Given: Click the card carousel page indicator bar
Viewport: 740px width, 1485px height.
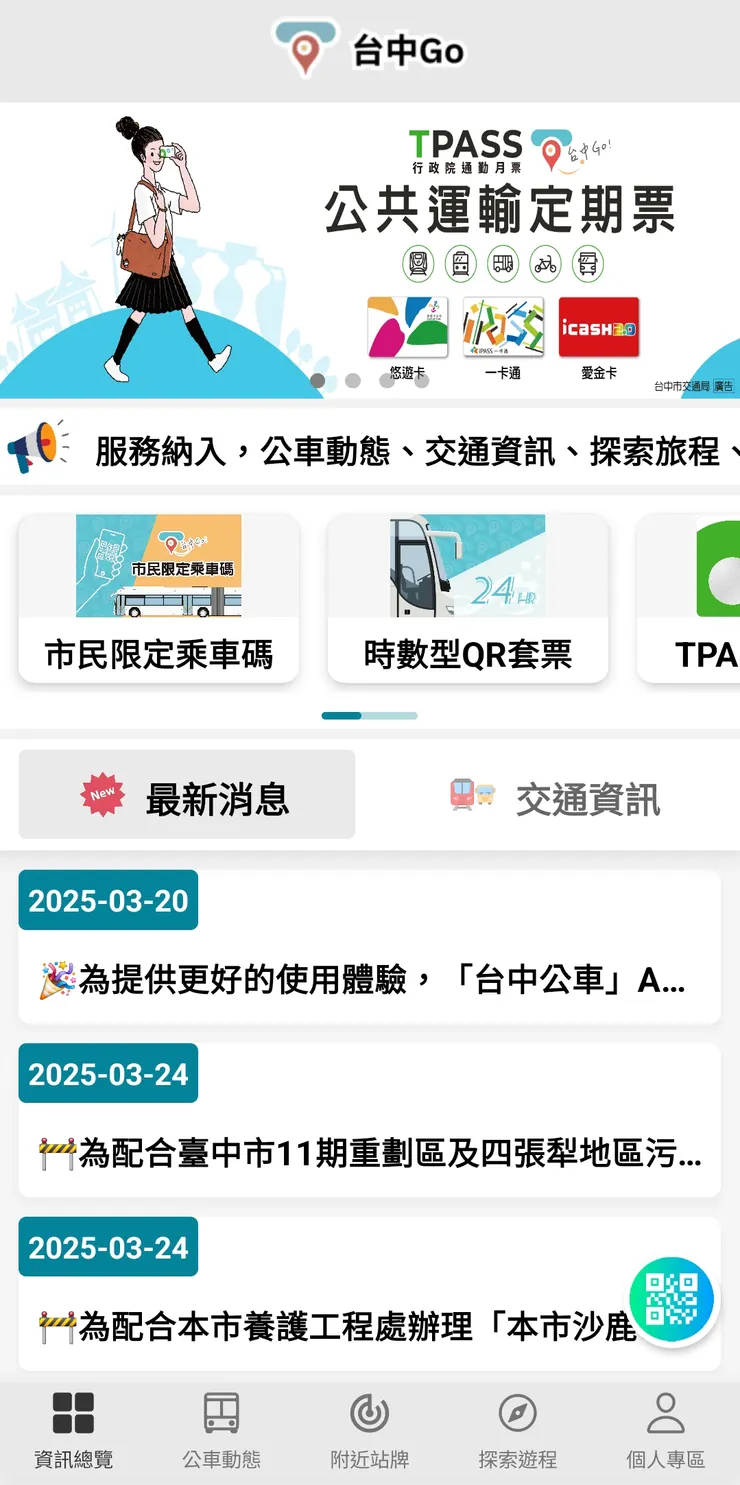Looking at the screenshot, I should coord(370,716).
